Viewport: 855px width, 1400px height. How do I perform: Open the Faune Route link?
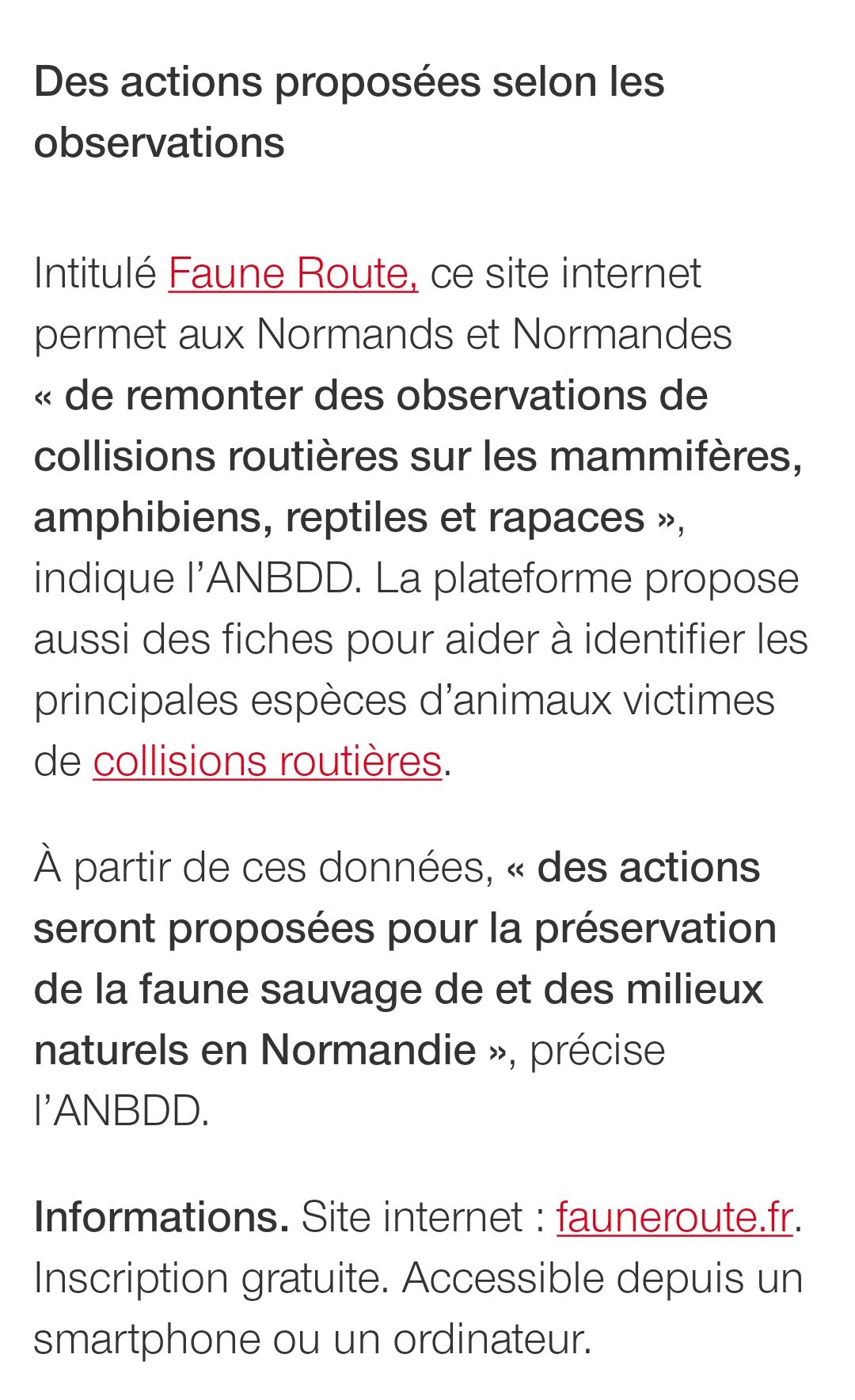point(293,273)
